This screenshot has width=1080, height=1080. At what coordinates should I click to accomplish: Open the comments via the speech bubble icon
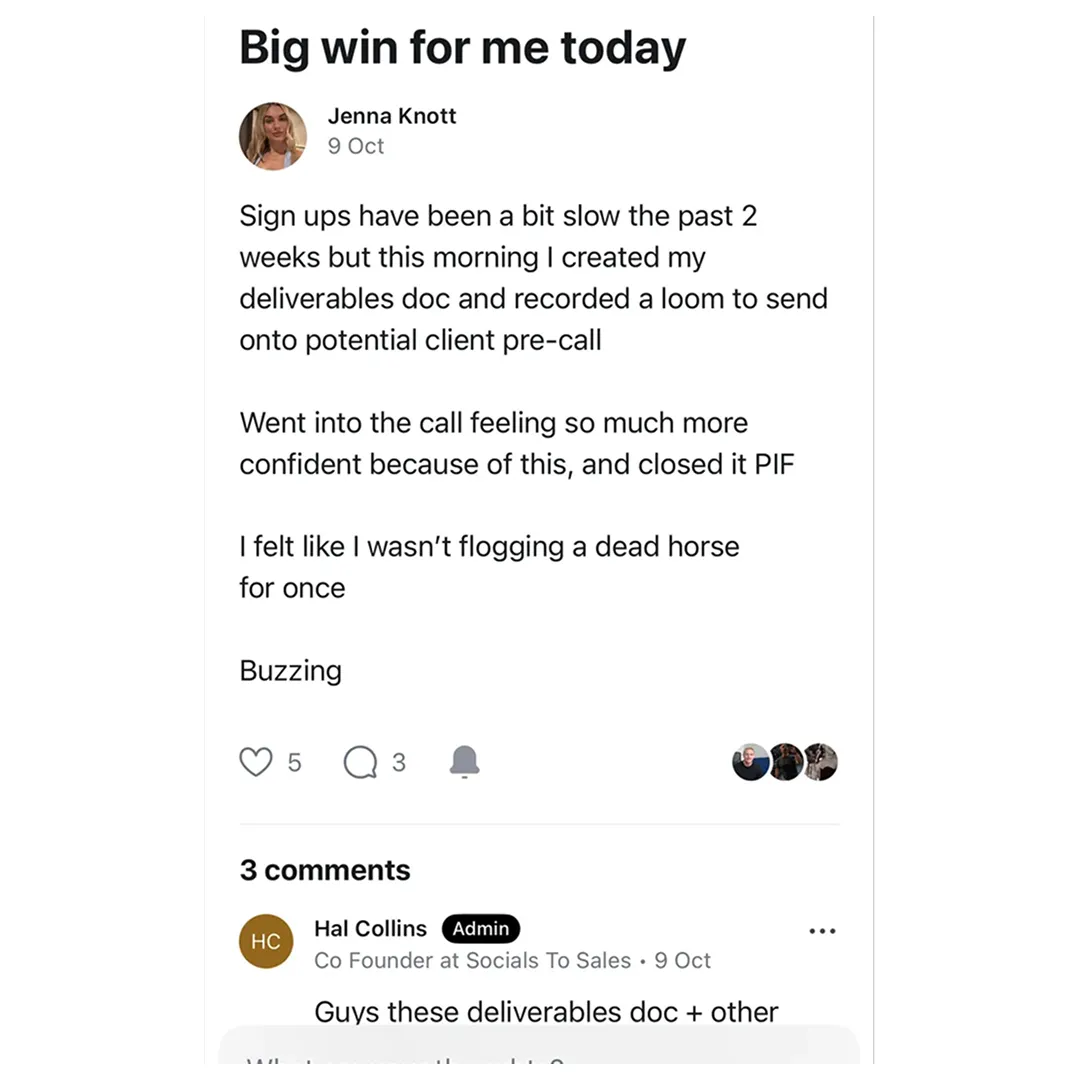(360, 762)
